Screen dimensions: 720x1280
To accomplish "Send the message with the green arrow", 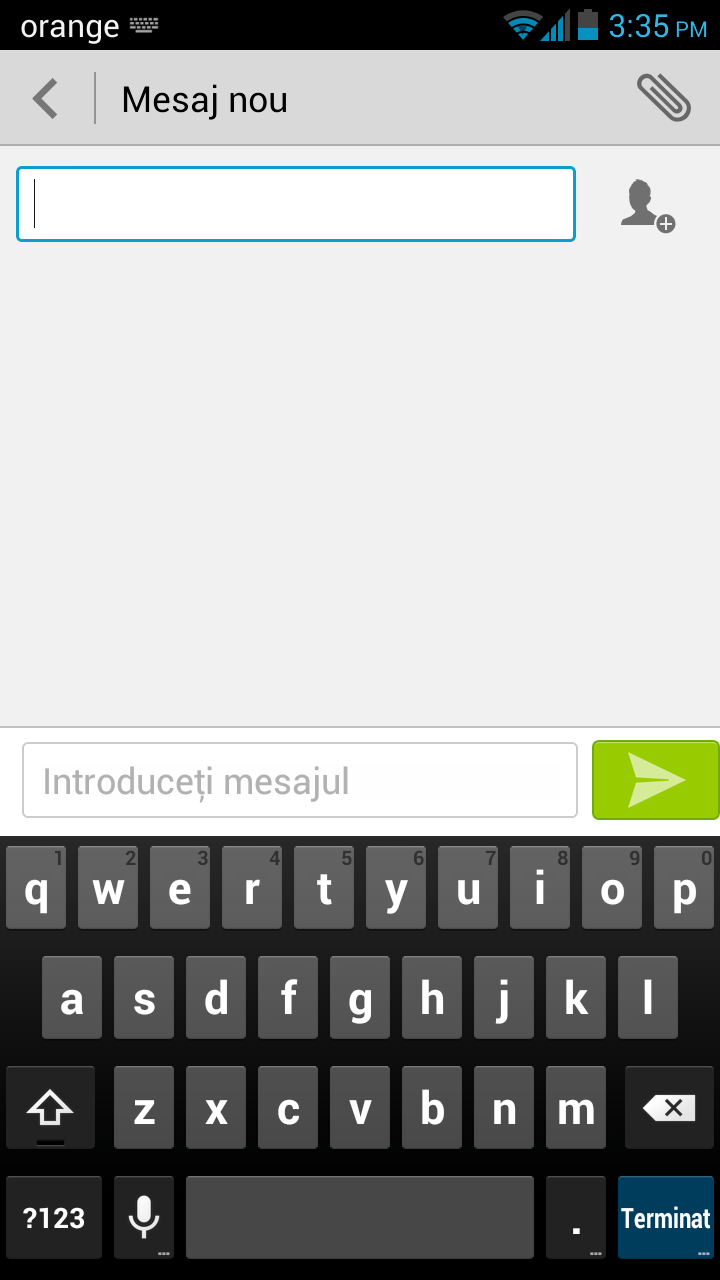I will (x=656, y=780).
